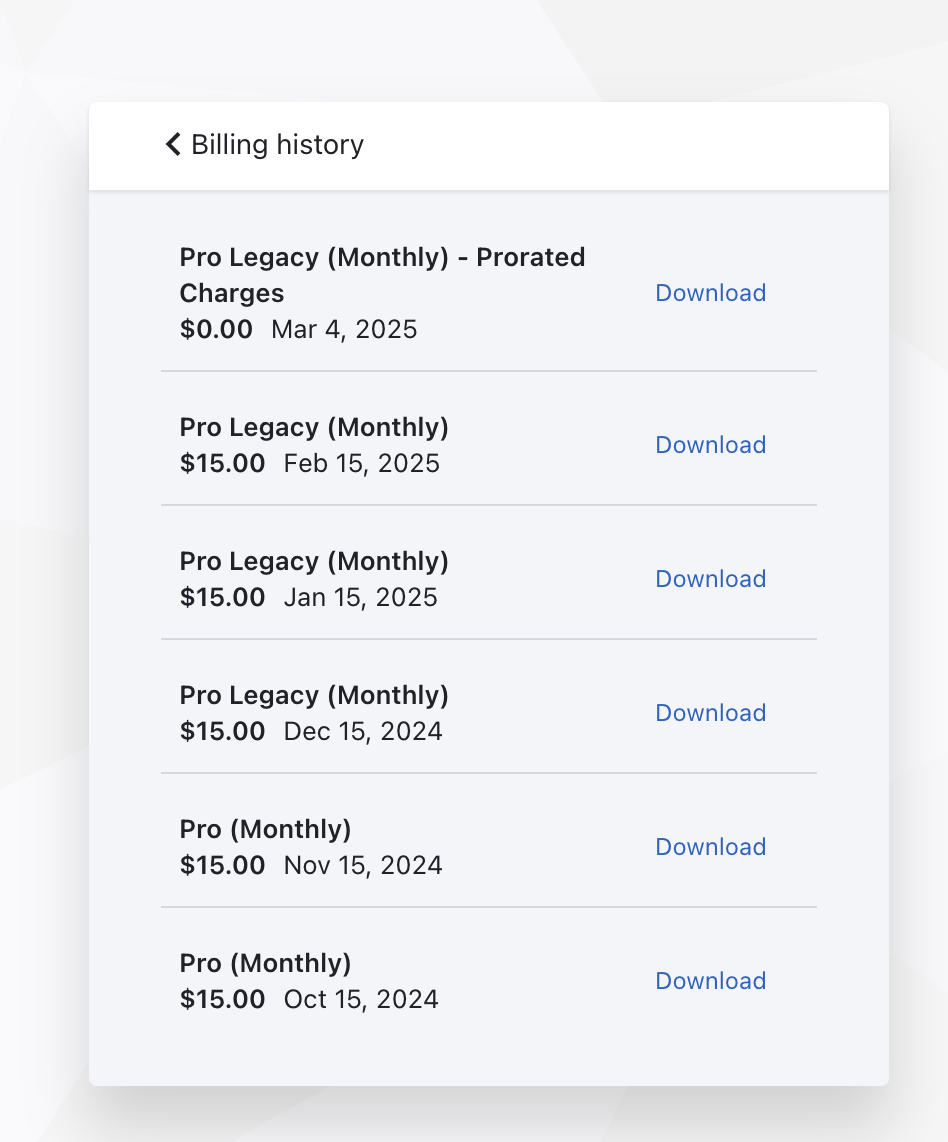The width and height of the screenshot is (948, 1142).
Task: Open the Feb 15 Pro Legacy invoice row
Action: [x=314, y=427]
